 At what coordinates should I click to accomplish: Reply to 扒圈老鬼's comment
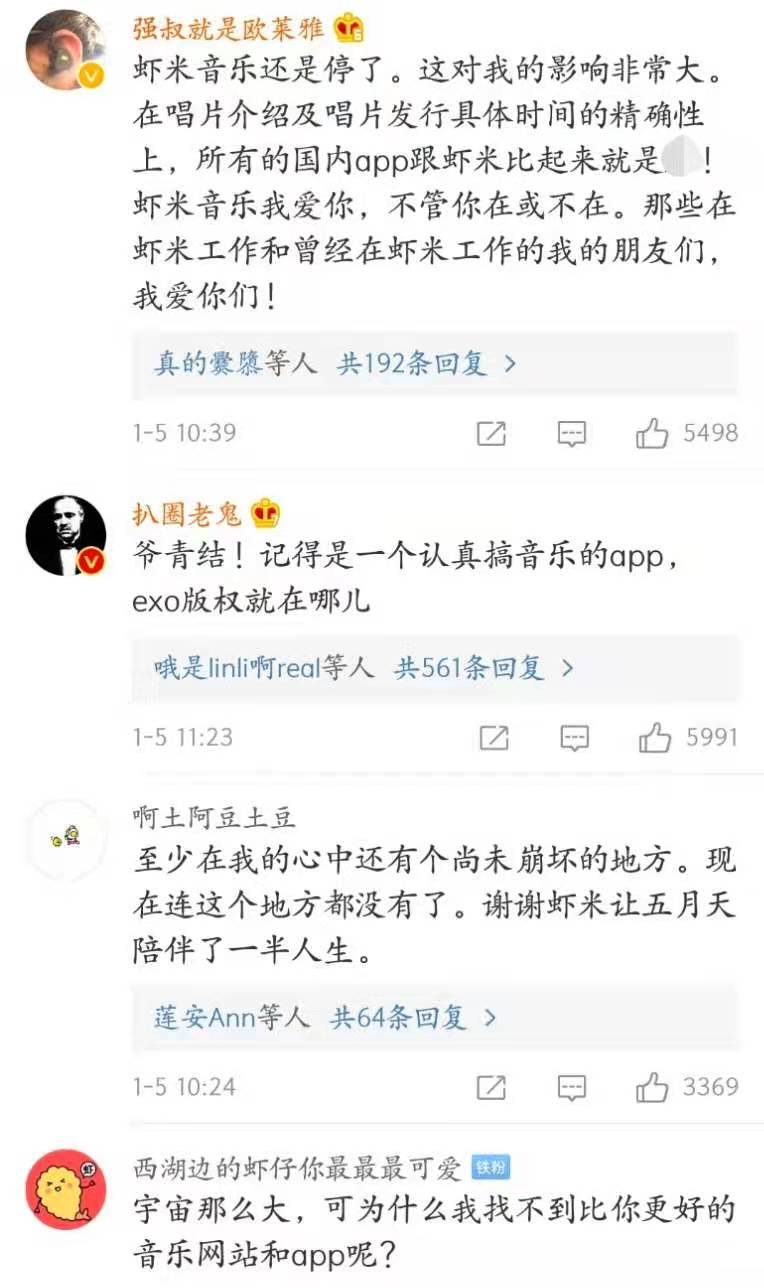574,738
